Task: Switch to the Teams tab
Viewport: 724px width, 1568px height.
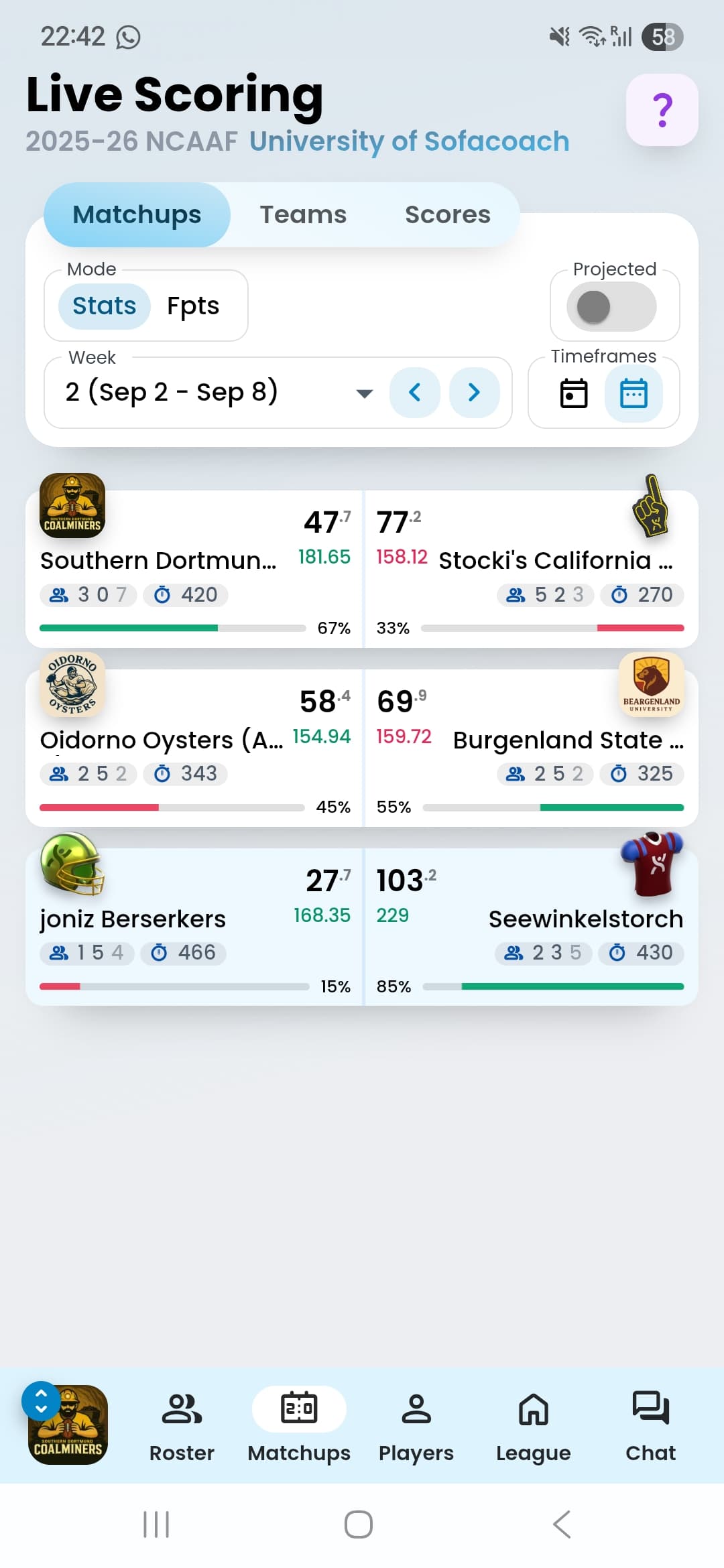Action: point(303,215)
